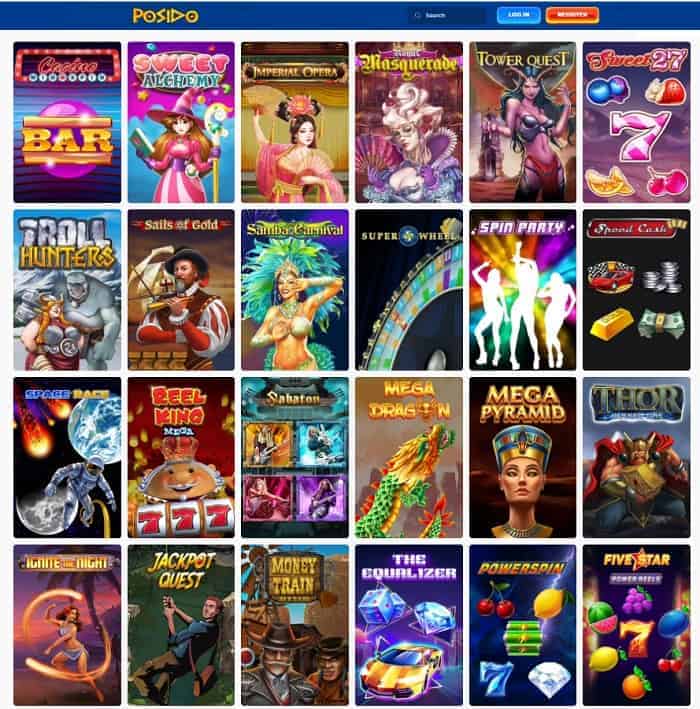Open the Sweet Alchemy game
This screenshot has height=709, width=700.
click(181, 122)
